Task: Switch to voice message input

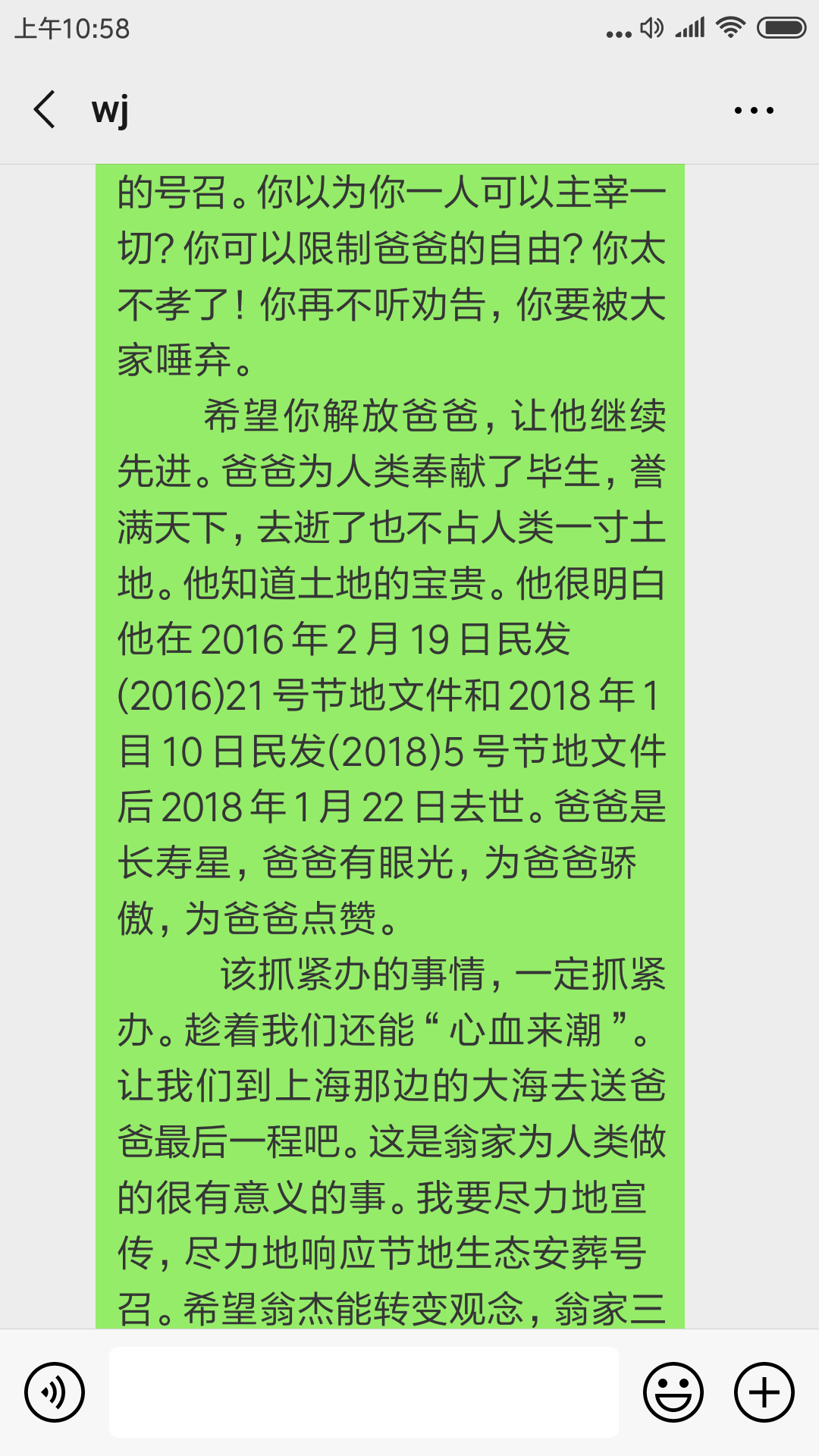Action: (x=55, y=1392)
